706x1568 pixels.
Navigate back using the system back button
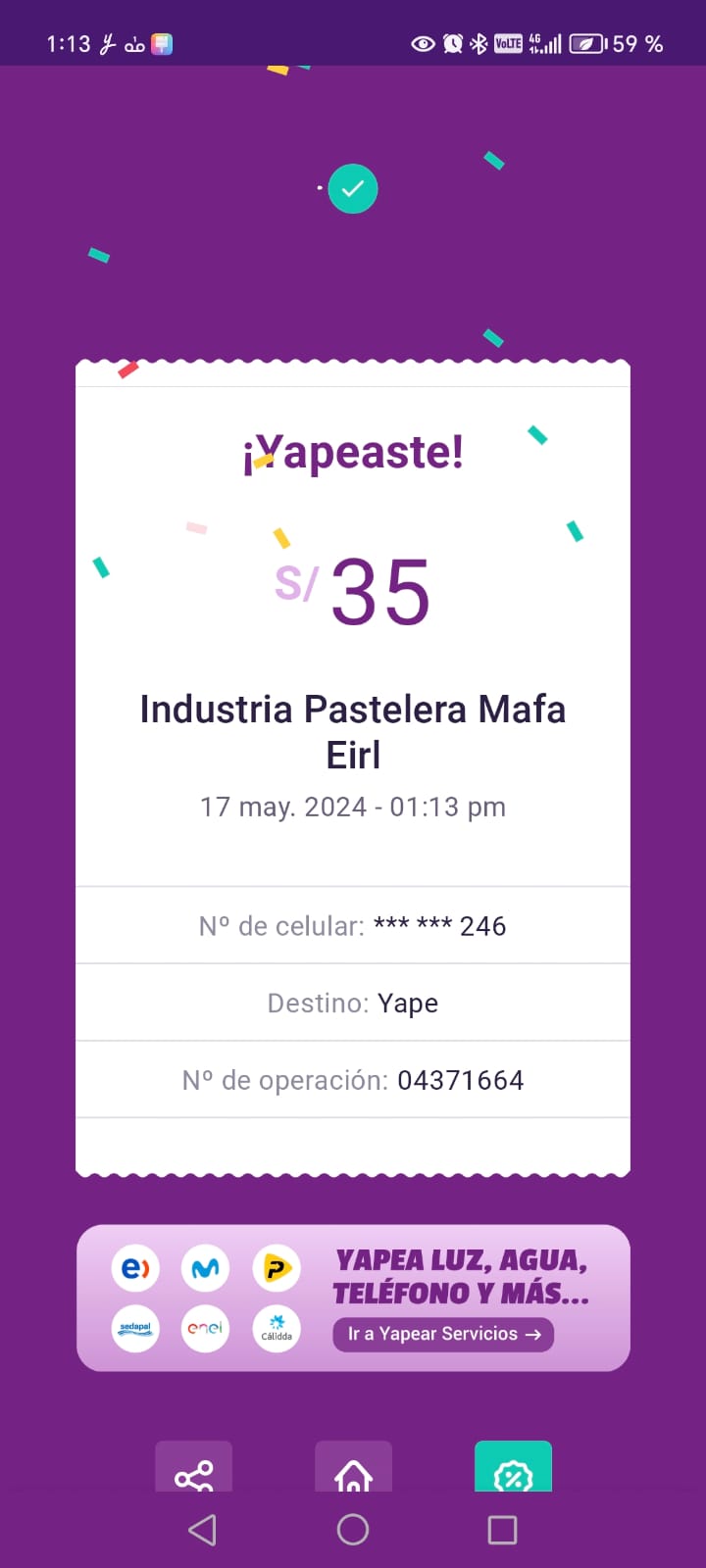tap(202, 1530)
